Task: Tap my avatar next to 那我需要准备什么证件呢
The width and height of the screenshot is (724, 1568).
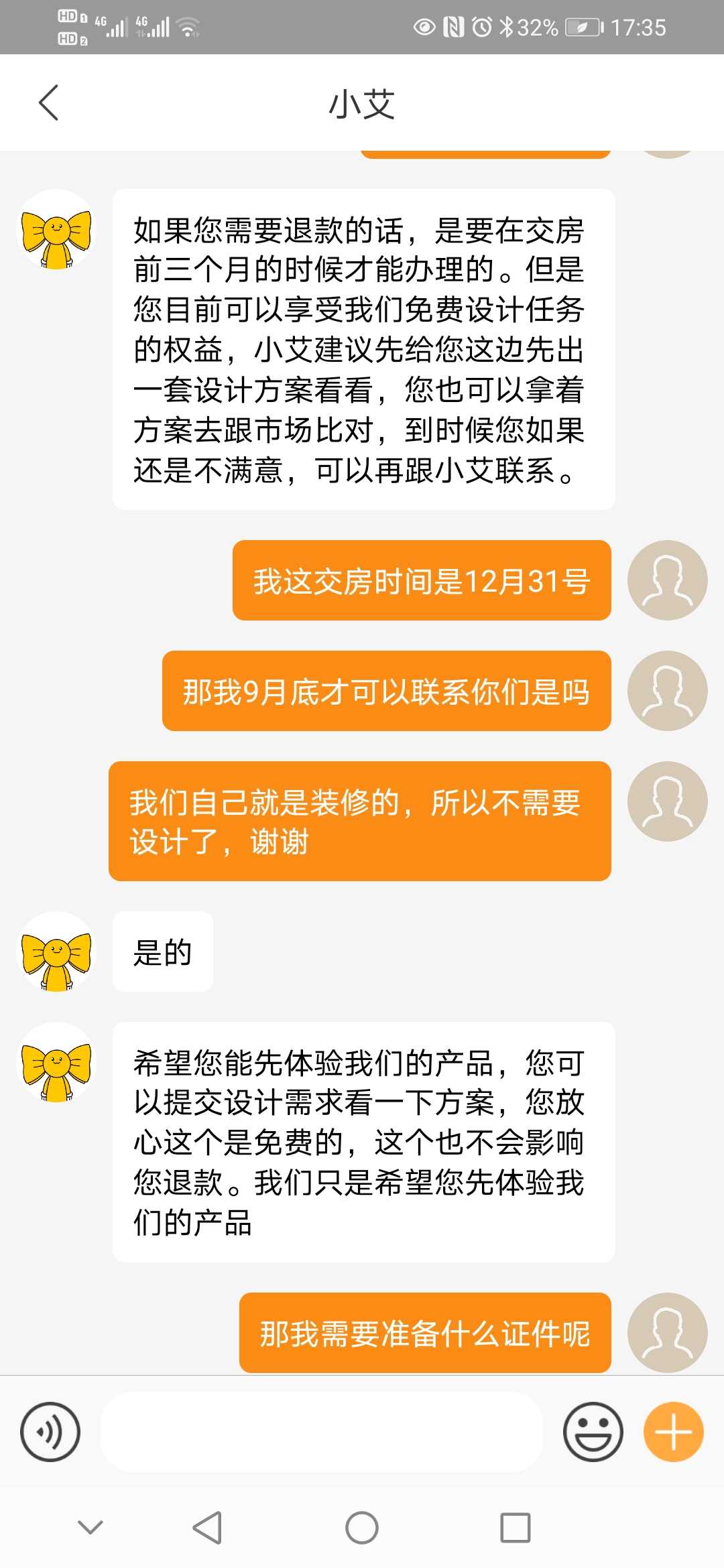Action: pyautogui.click(x=667, y=1333)
